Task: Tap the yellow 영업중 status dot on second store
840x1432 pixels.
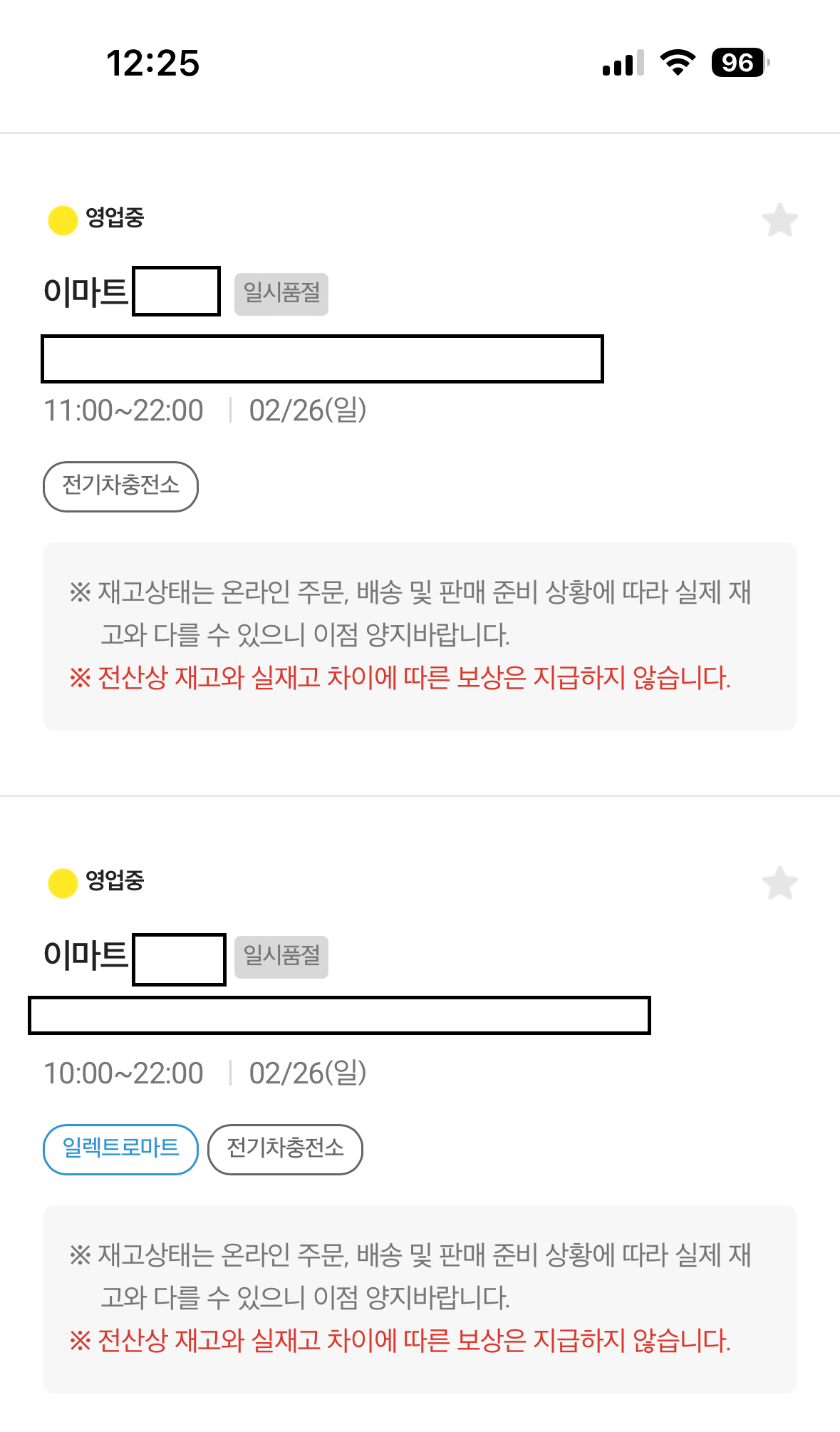Action: pyautogui.click(x=63, y=882)
